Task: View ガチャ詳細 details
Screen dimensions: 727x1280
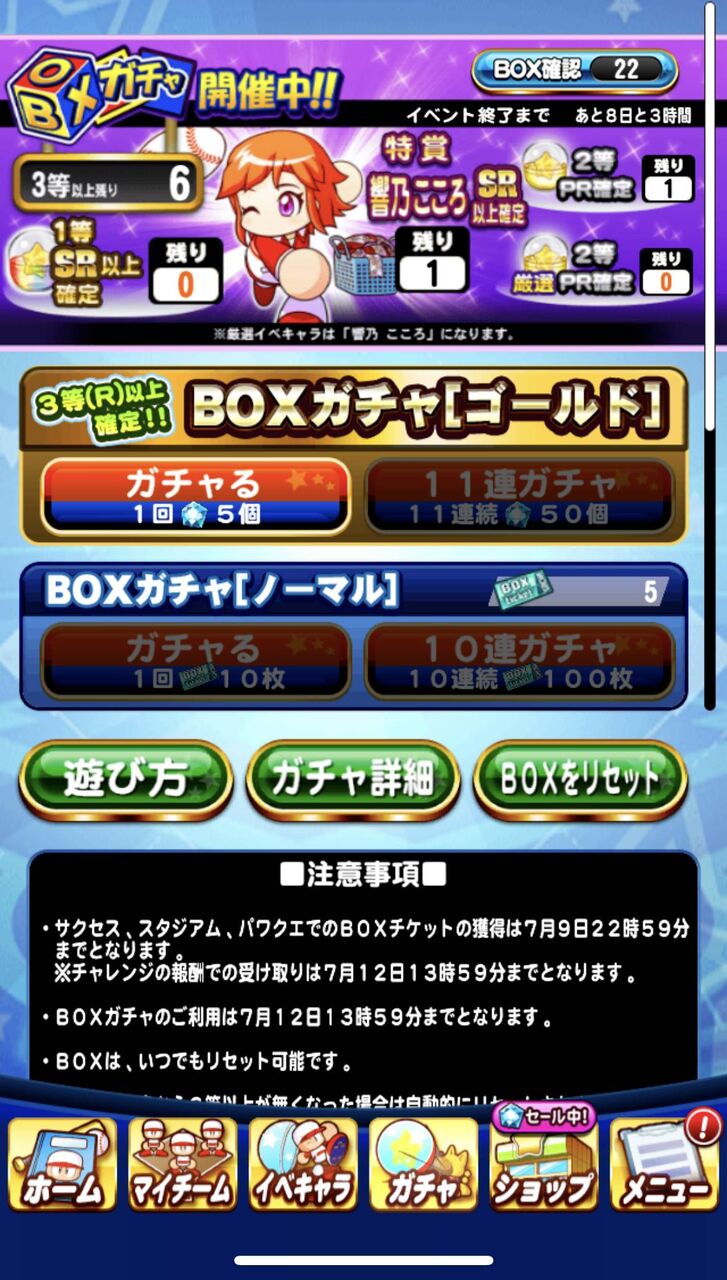Action: [x=353, y=780]
